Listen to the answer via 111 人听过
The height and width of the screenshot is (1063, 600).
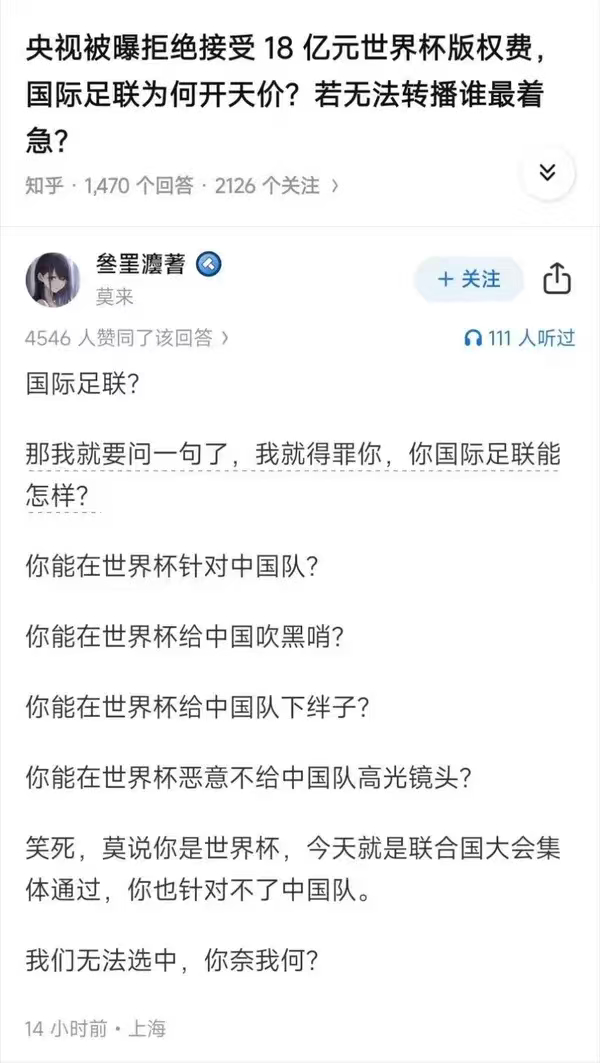[x=519, y=338]
